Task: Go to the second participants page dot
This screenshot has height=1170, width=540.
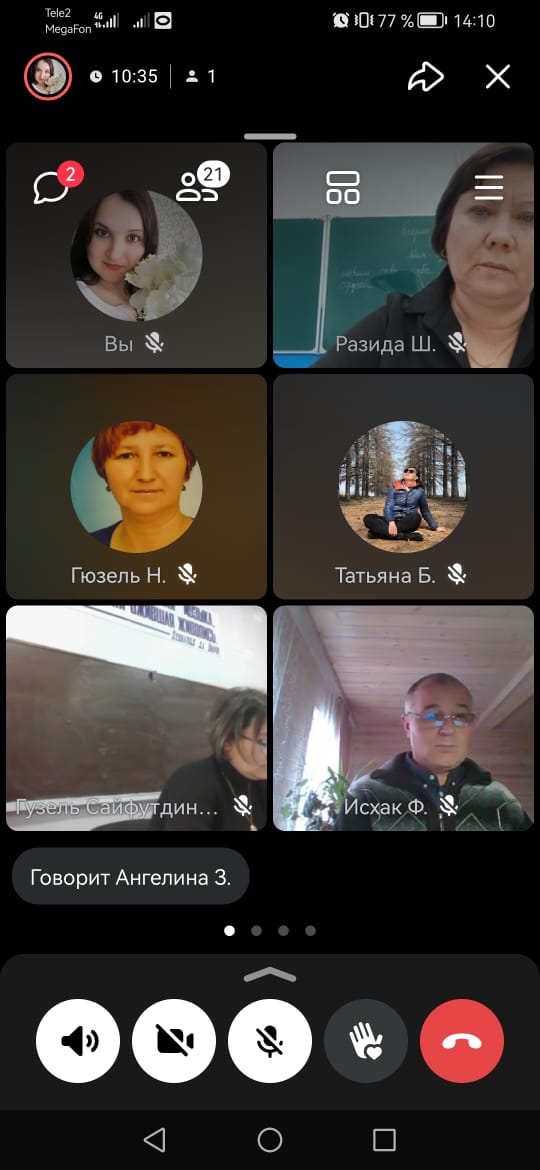Action: tap(257, 930)
